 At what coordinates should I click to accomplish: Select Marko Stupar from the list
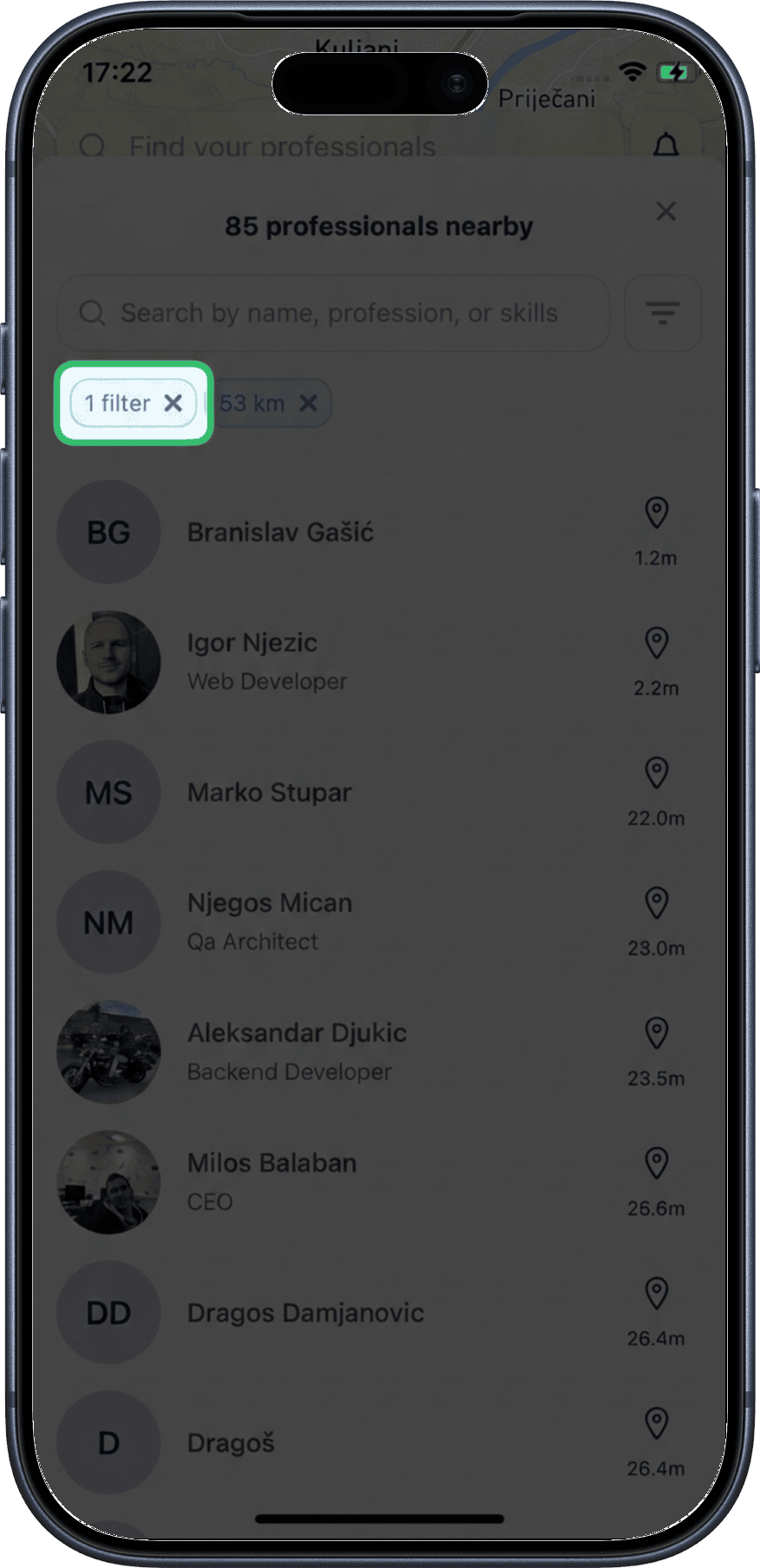269,793
